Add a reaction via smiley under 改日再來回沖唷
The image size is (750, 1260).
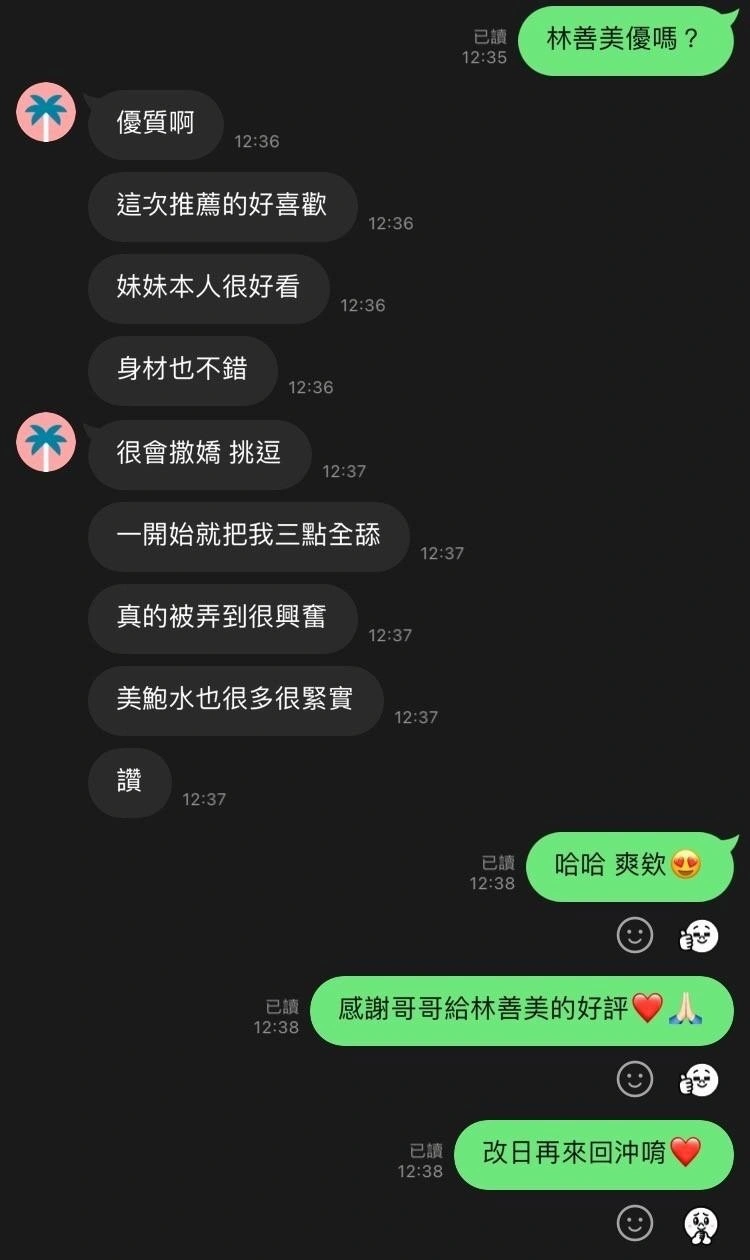634,1223
